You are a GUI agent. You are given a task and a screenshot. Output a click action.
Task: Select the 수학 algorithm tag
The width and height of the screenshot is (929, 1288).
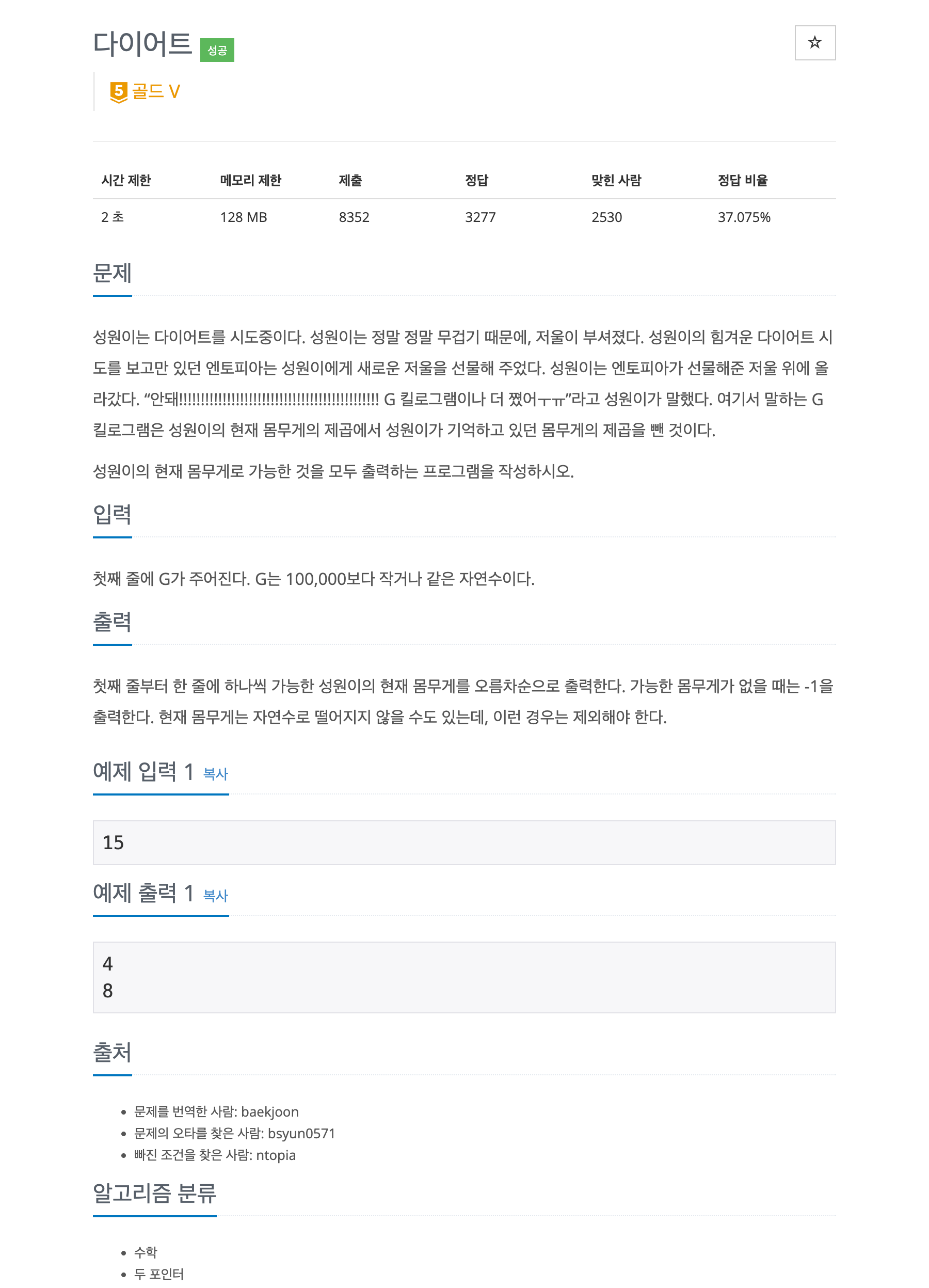pyautogui.click(x=146, y=1252)
